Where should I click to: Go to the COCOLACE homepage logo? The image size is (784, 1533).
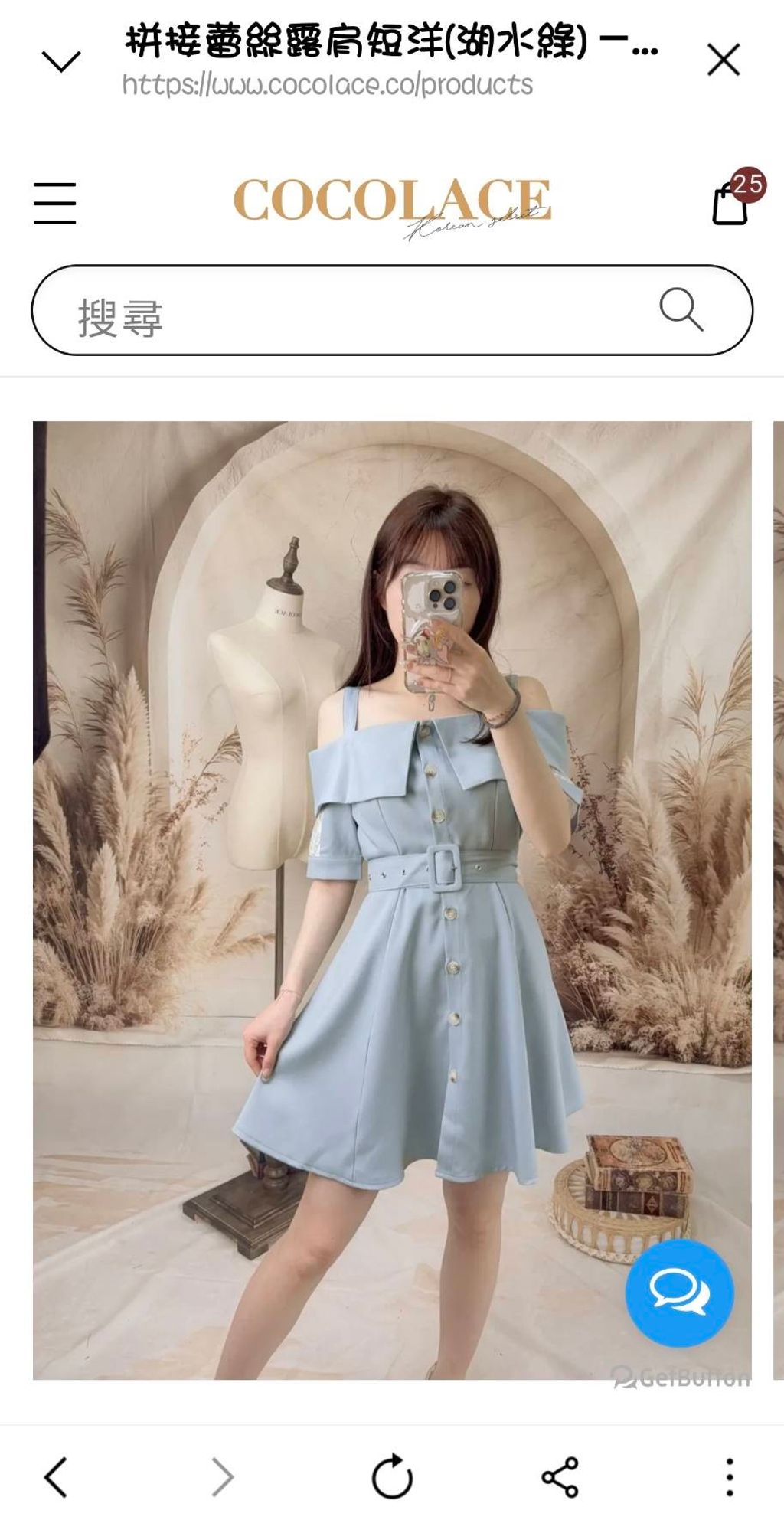(392, 203)
